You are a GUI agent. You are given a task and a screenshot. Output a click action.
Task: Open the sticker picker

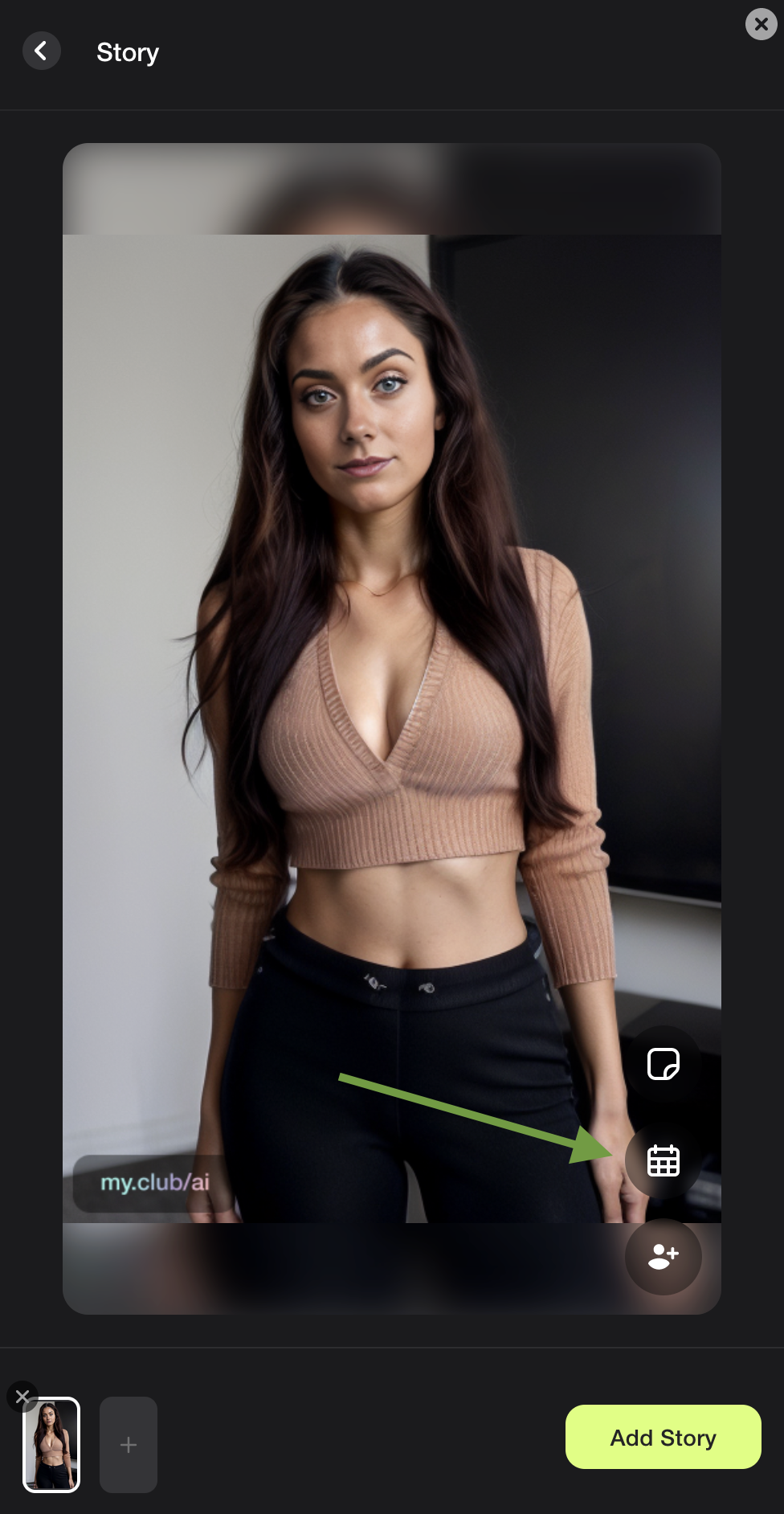click(664, 1064)
